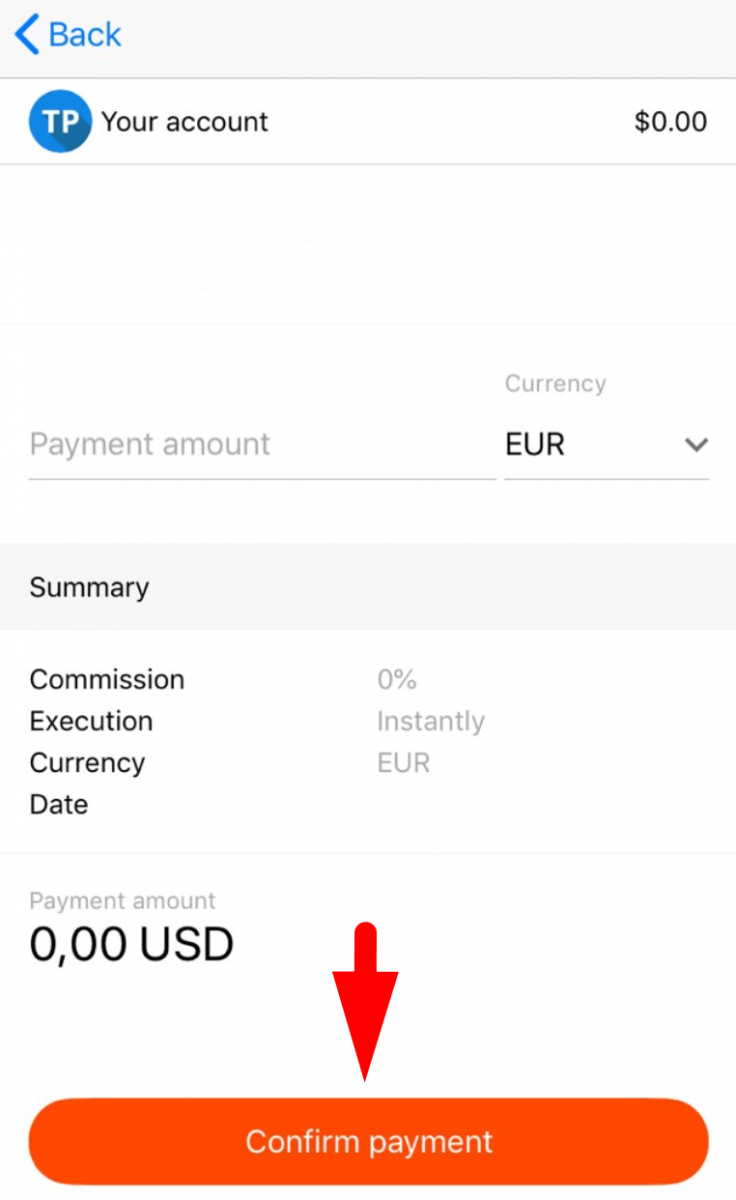Click the 0,00 USD payment amount
This screenshot has height=1200, width=736.
point(131,943)
